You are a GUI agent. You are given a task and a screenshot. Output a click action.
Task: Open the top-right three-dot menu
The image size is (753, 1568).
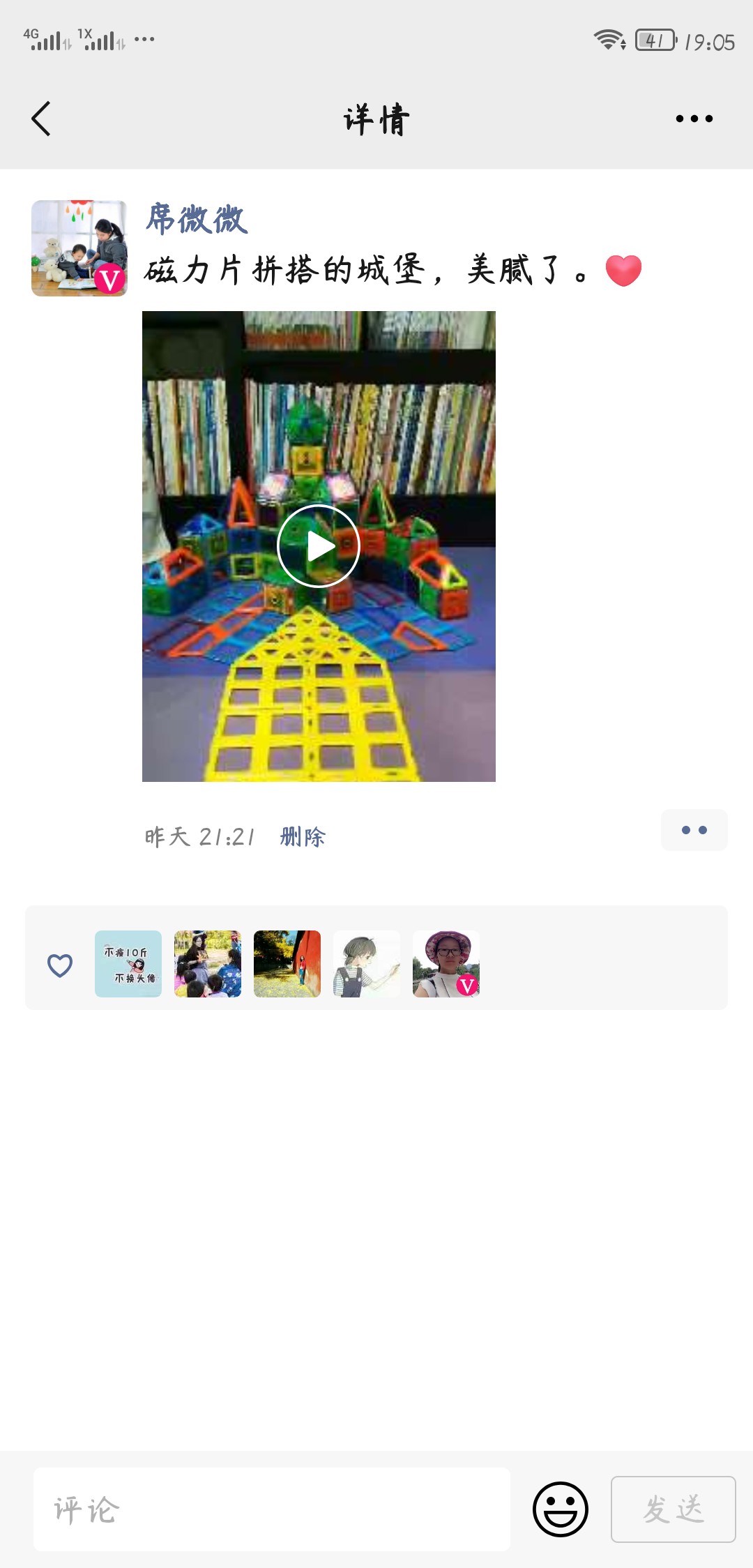(694, 119)
